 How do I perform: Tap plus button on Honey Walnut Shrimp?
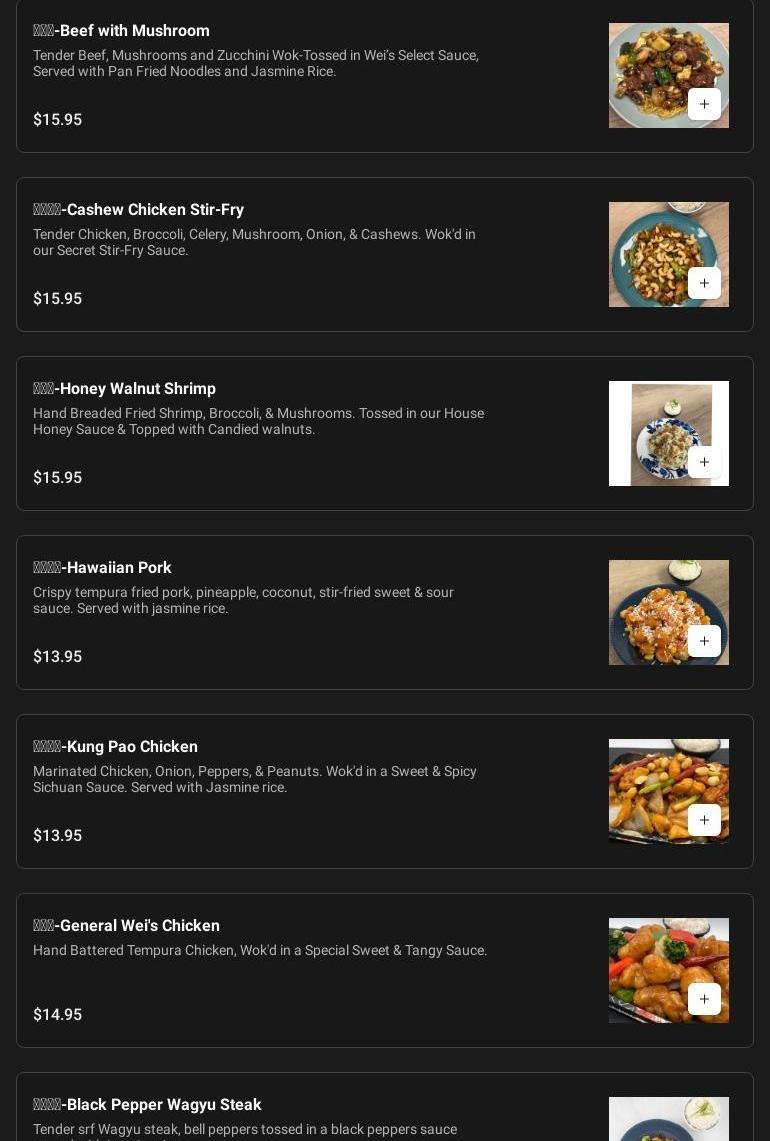click(x=704, y=462)
